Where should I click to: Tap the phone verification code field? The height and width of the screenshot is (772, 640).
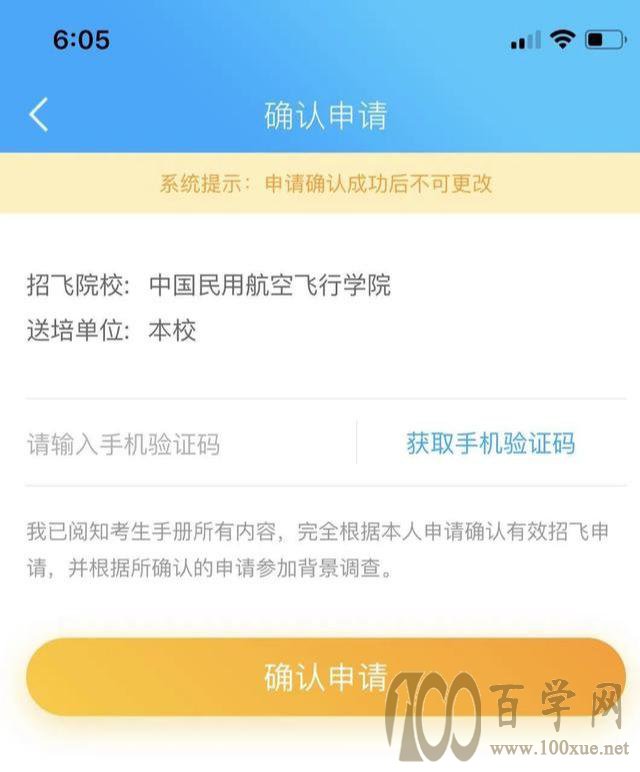pos(185,444)
